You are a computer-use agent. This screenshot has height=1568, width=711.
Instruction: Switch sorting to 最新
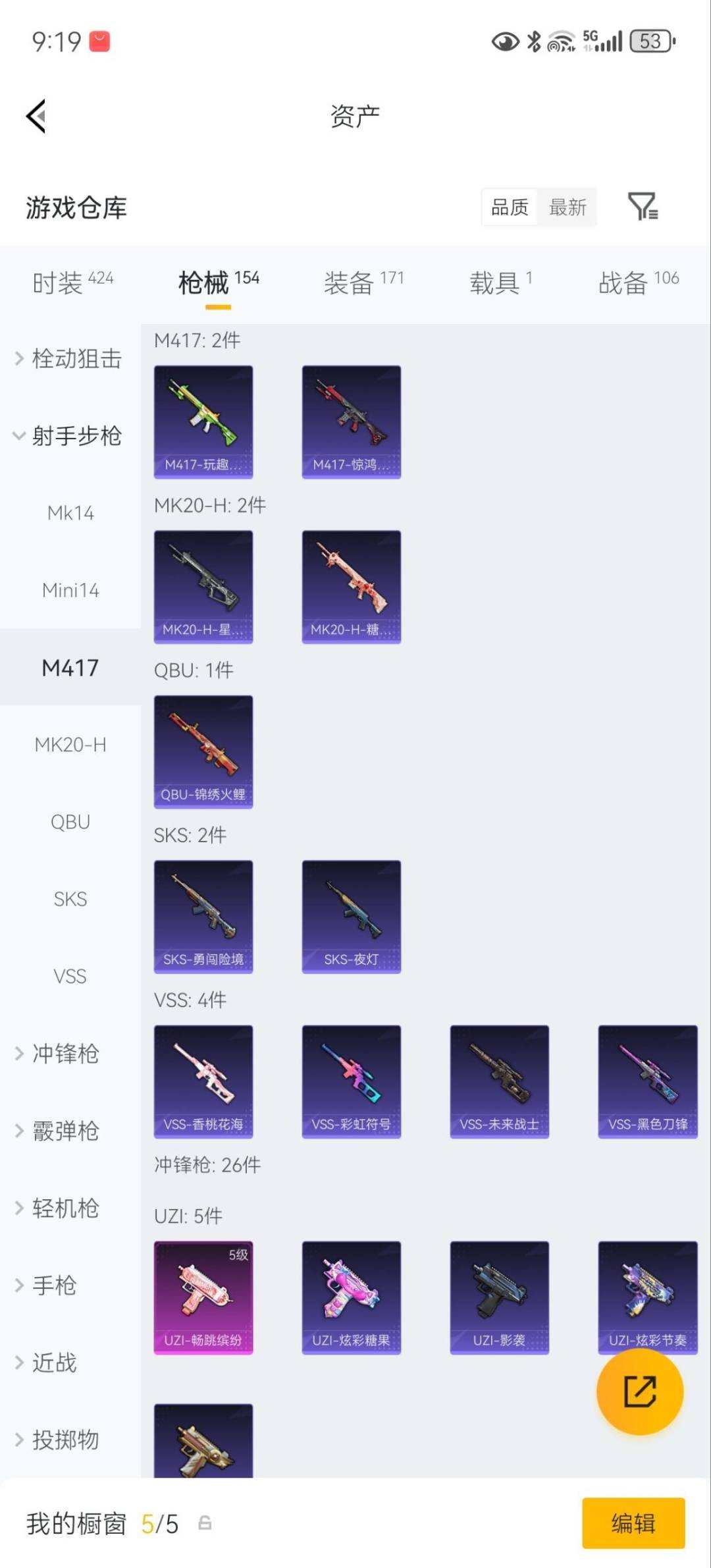(x=567, y=207)
